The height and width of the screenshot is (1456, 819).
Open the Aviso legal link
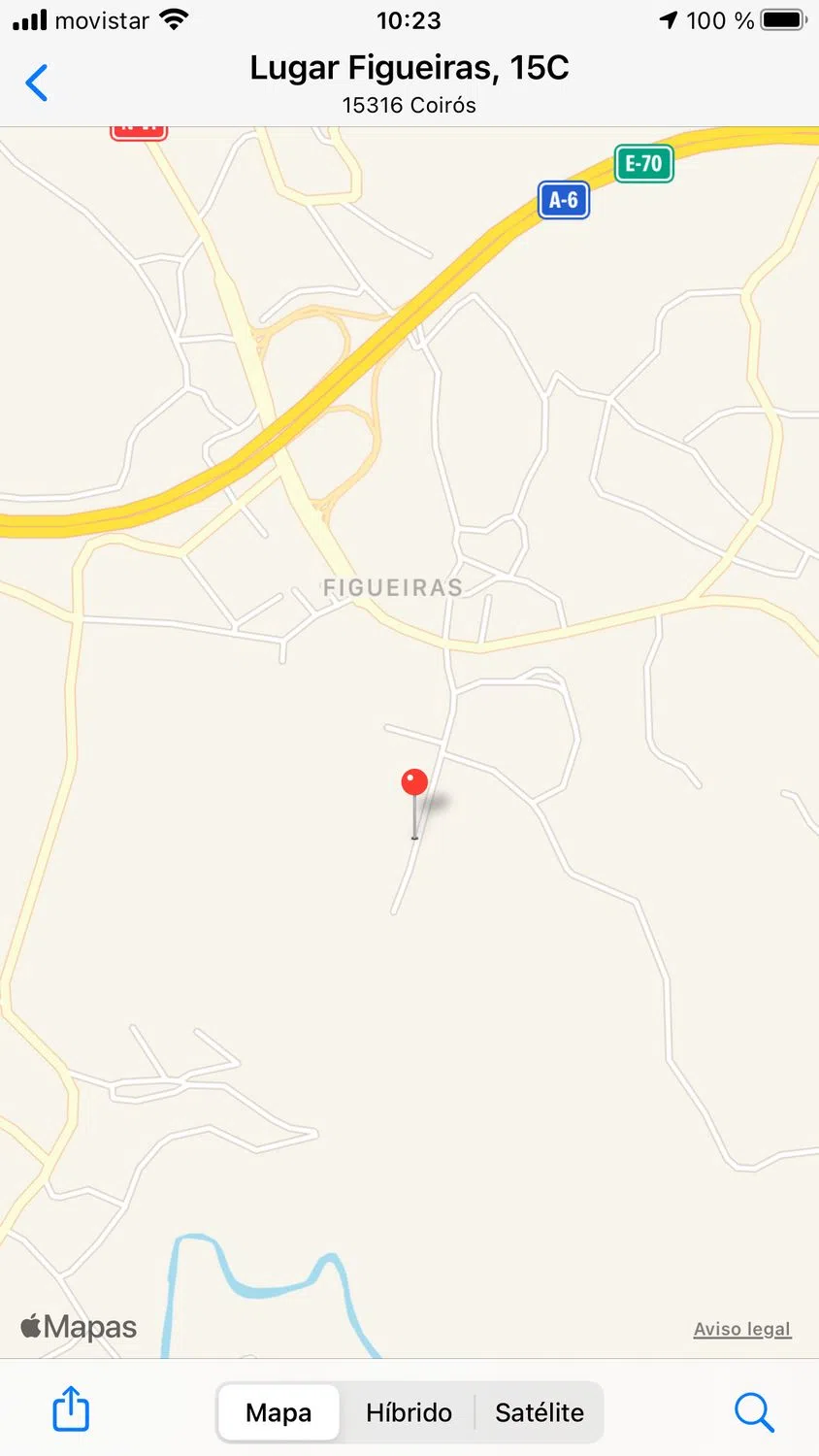pyautogui.click(x=742, y=1329)
